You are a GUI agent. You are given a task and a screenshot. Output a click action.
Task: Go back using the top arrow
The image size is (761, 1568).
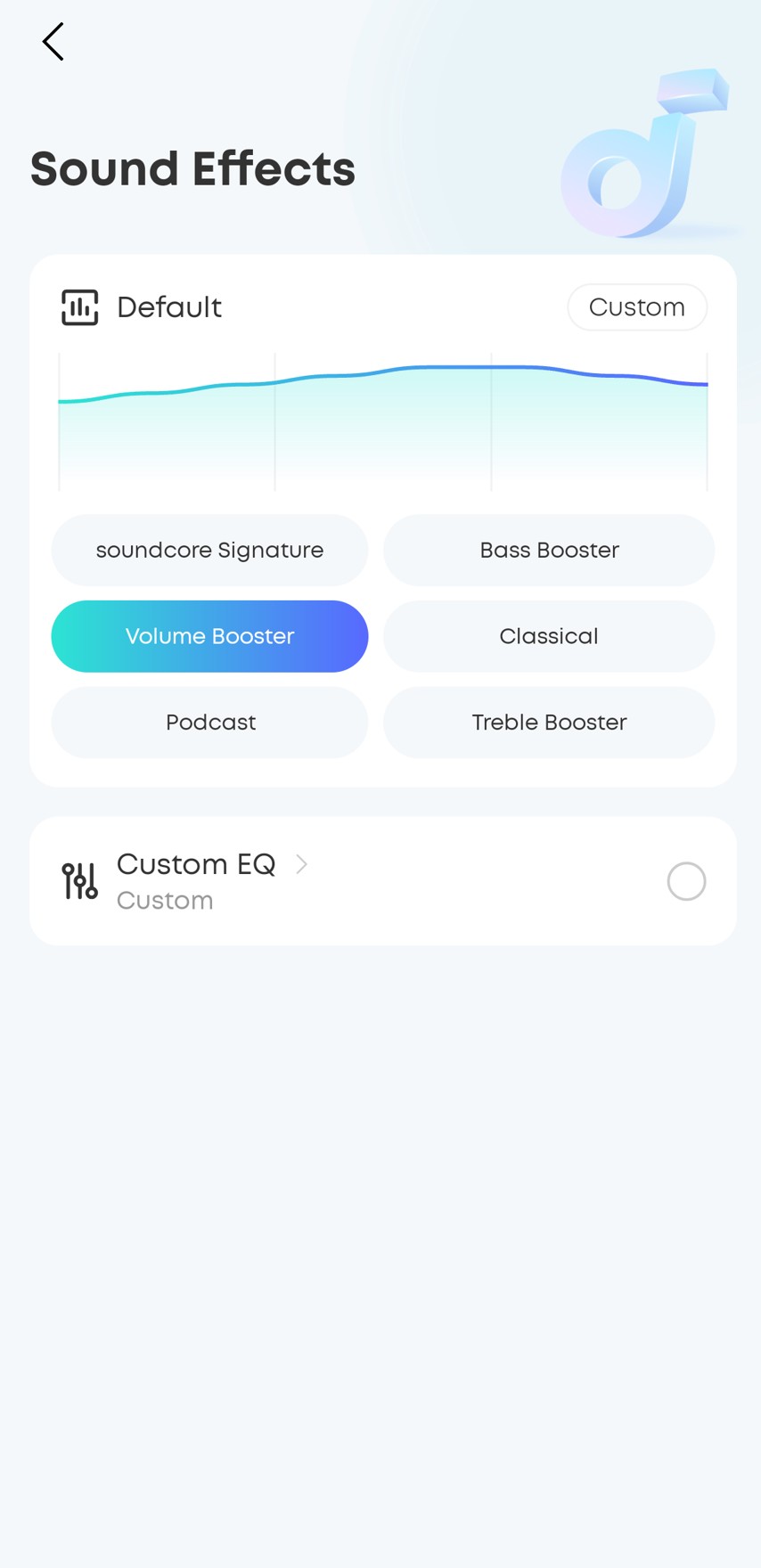[53, 42]
